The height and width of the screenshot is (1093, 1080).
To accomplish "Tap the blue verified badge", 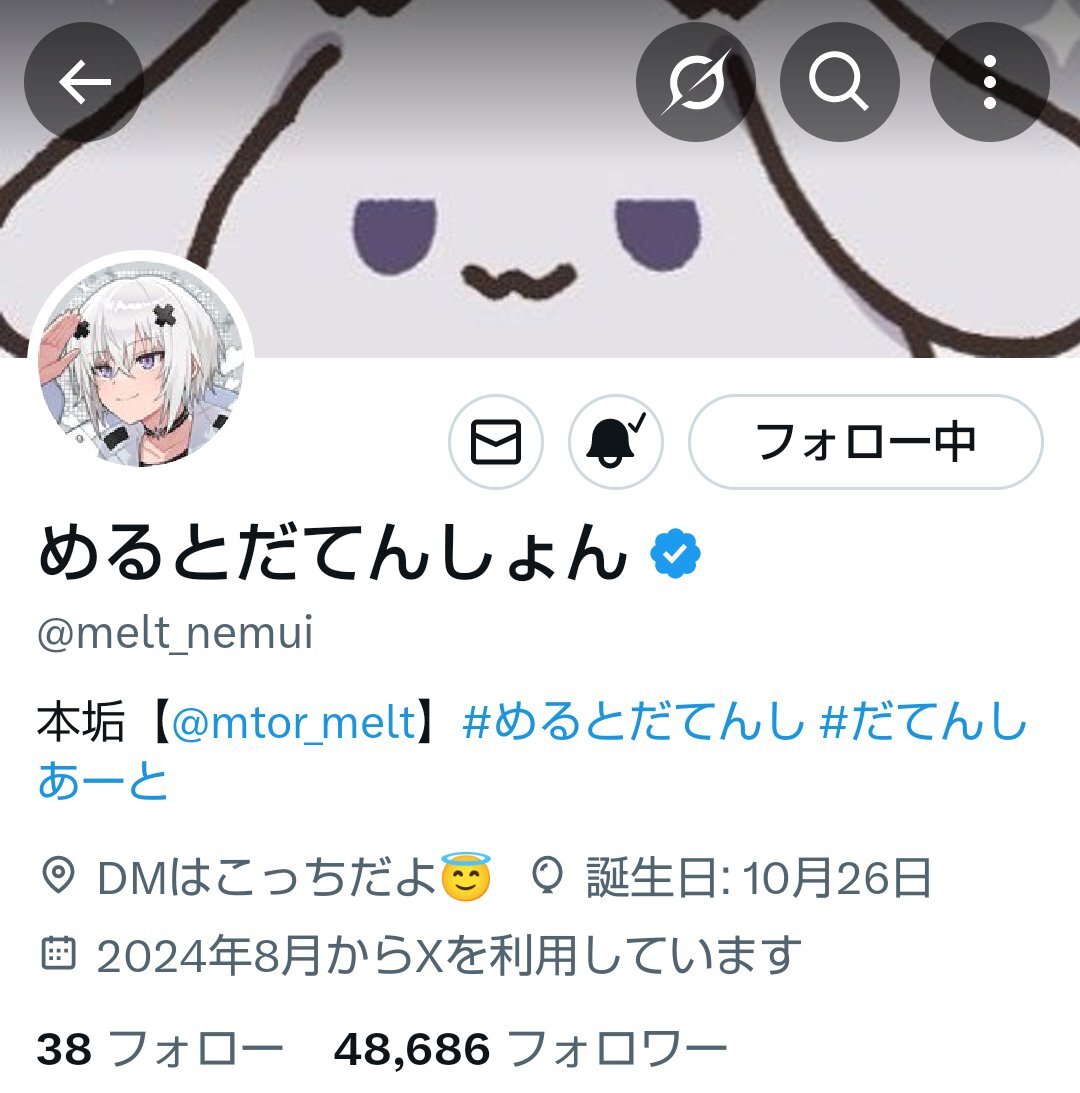I will click(677, 555).
